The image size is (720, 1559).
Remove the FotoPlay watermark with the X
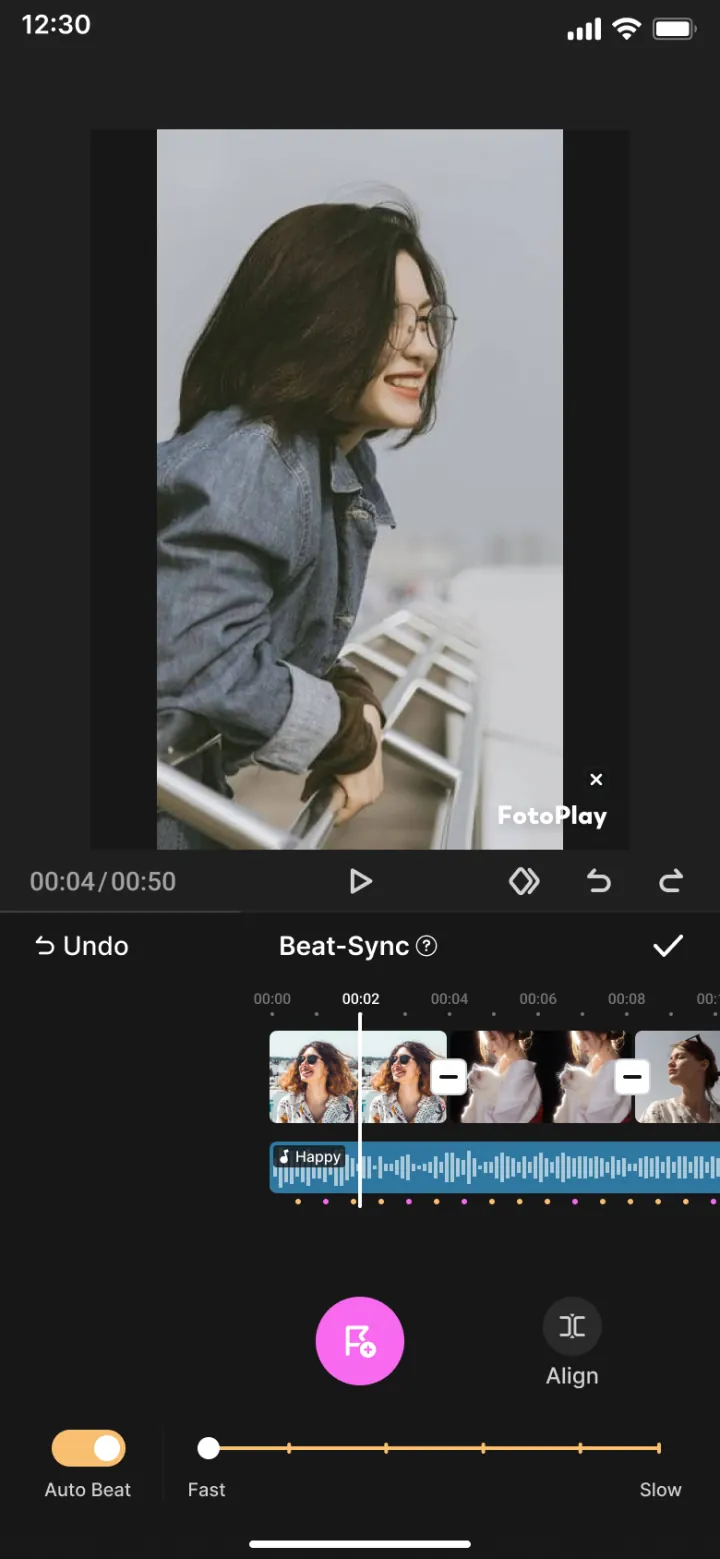coord(596,779)
